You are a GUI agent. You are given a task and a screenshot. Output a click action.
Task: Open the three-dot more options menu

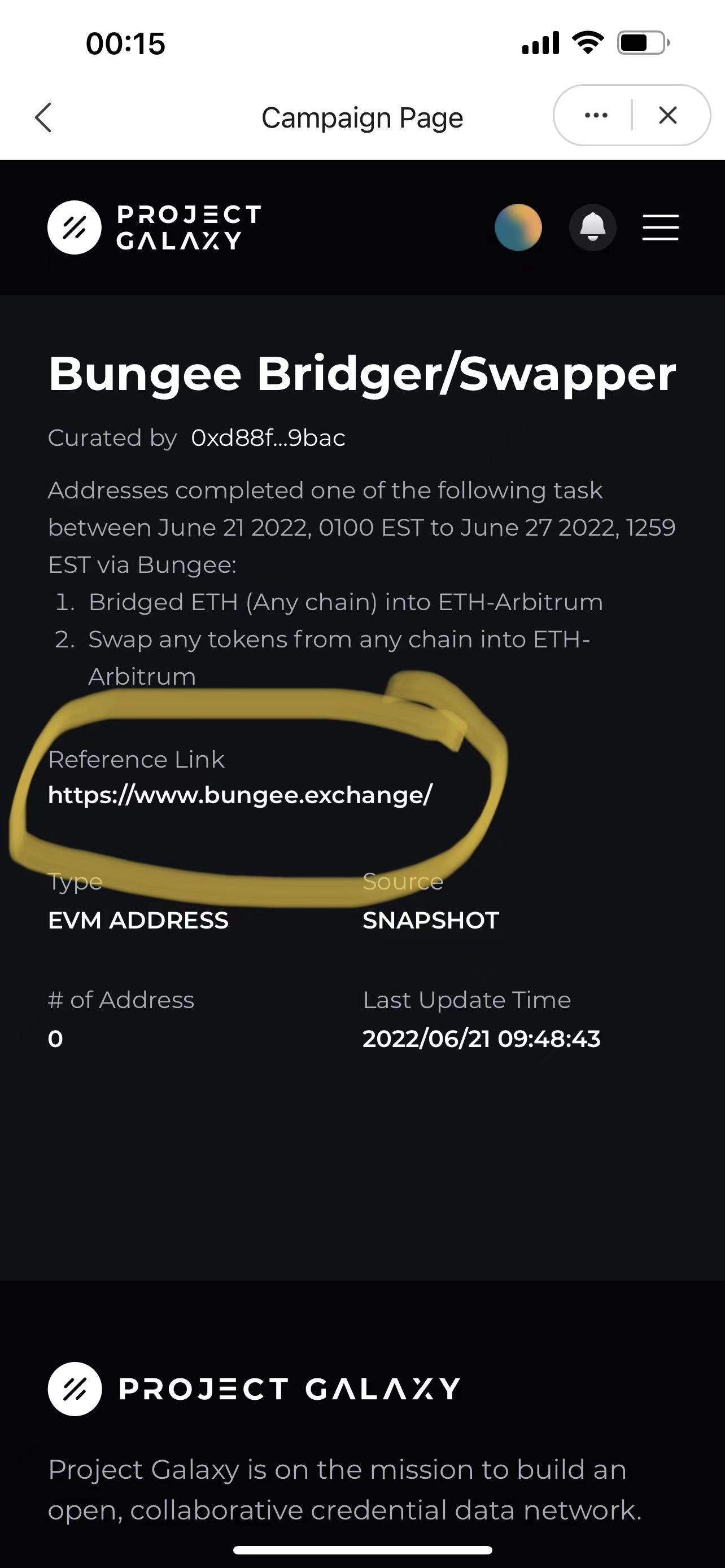point(595,116)
